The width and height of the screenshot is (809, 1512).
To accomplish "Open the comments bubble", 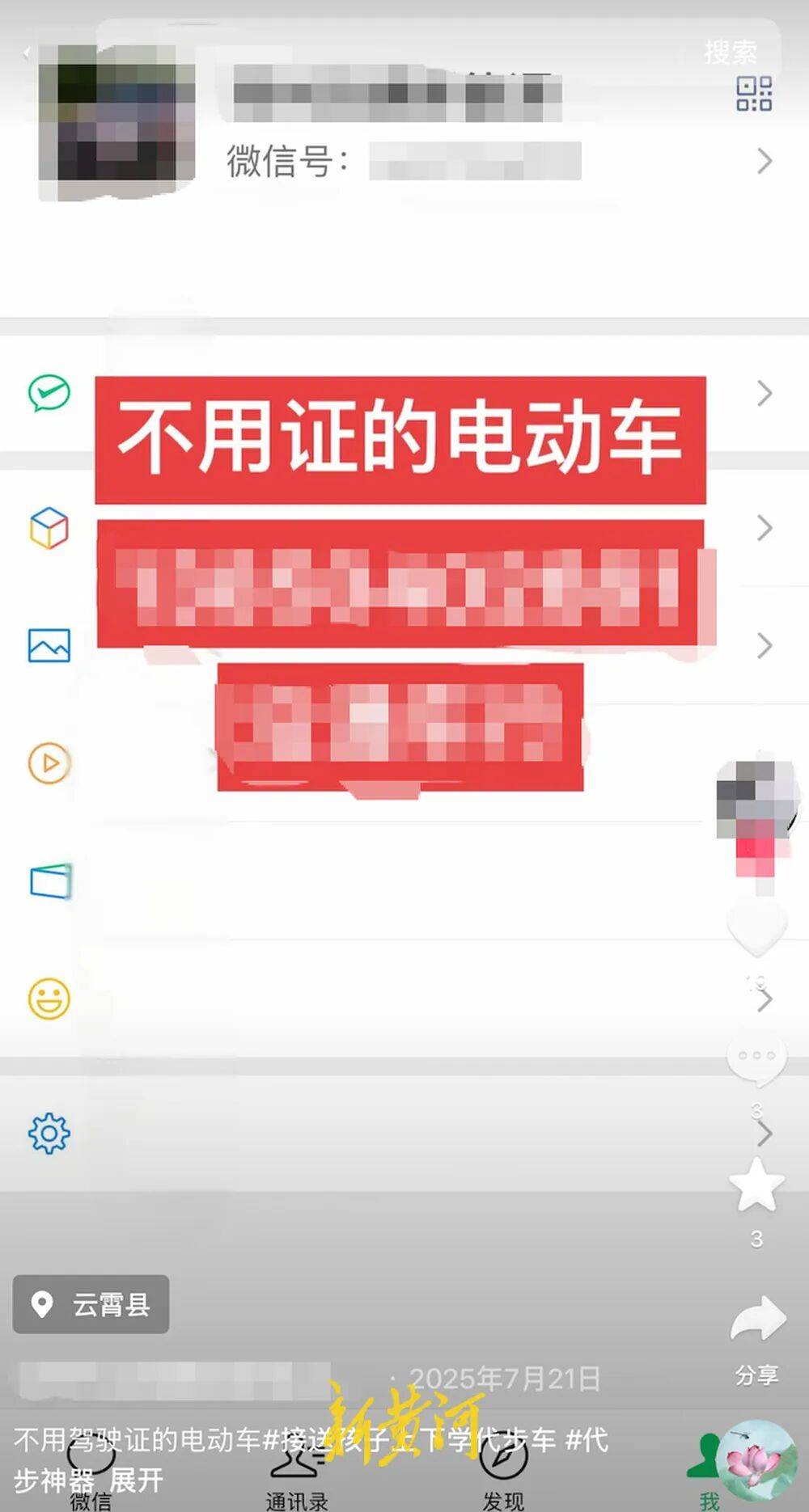I will point(757,1058).
